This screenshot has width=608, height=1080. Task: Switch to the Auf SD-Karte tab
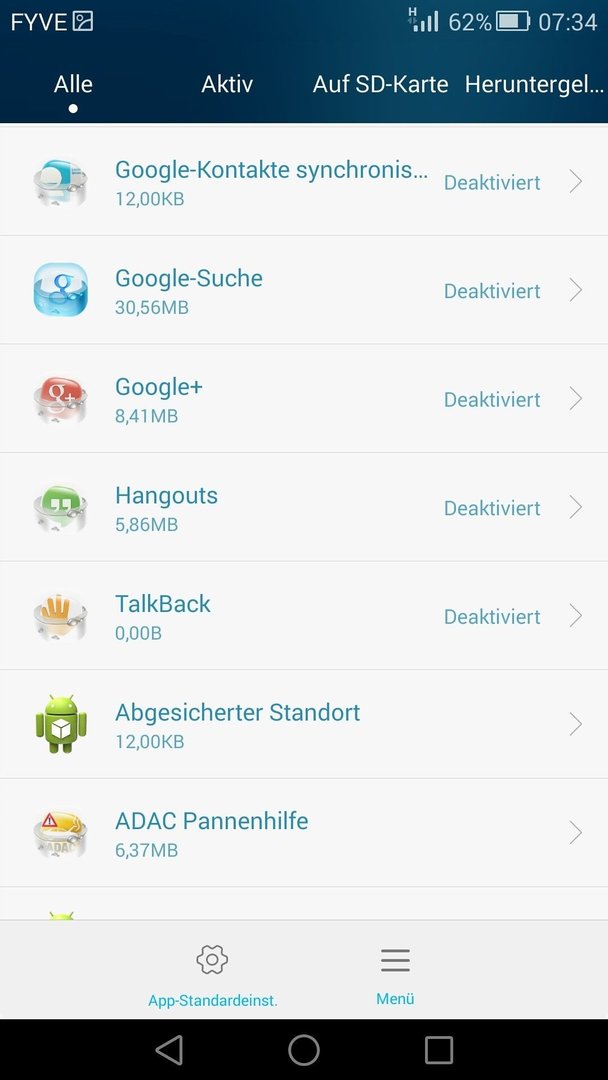point(380,84)
